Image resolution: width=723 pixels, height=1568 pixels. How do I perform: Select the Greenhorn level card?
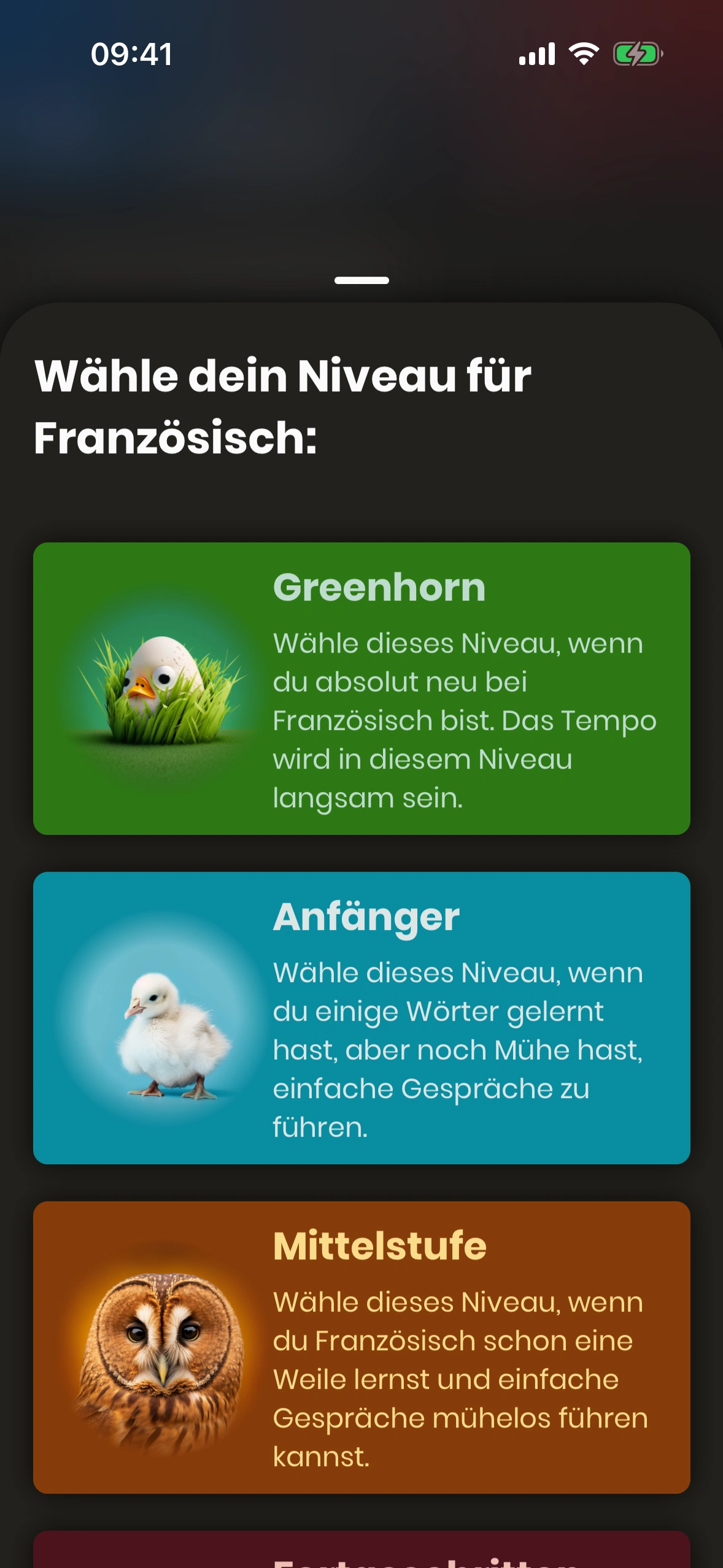point(361,688)
